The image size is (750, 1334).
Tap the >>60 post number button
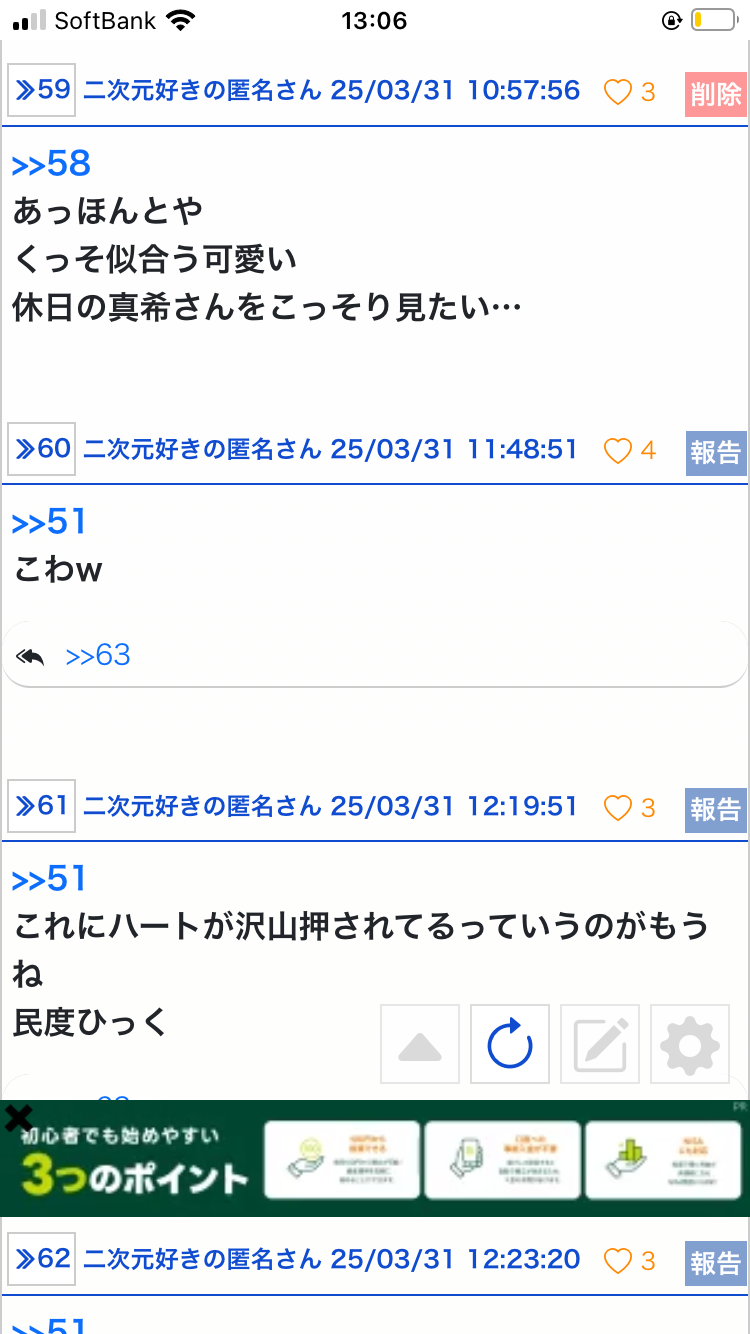click(42, 449)
